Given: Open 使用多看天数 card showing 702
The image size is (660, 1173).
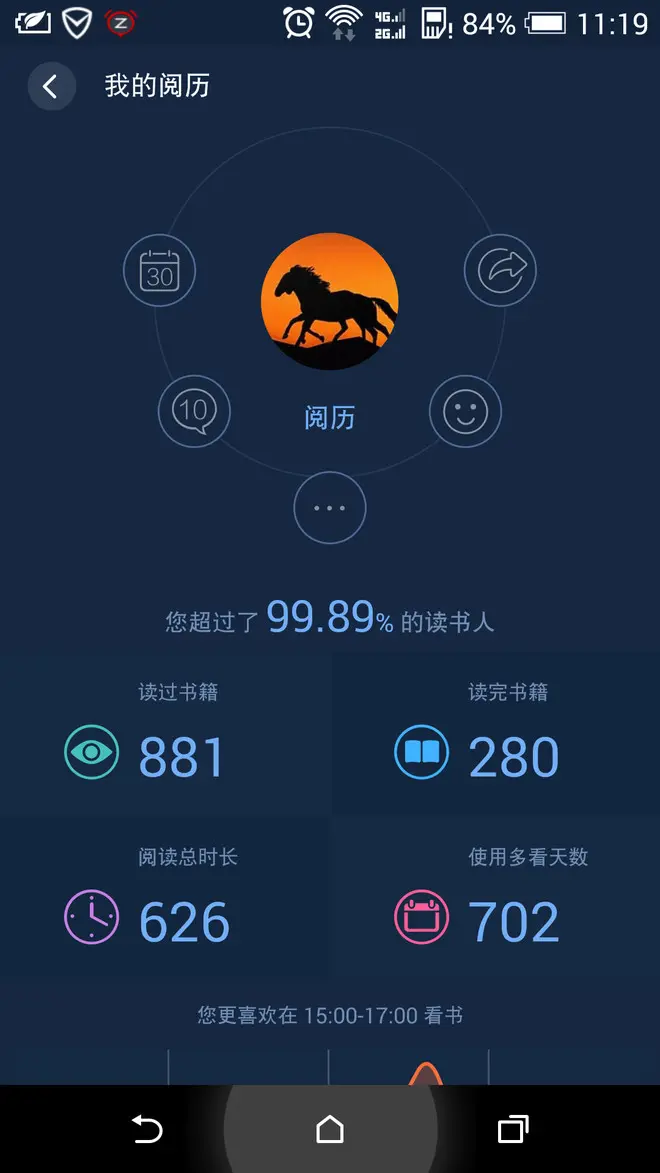Looking at the screenshot, I should (495, 898).
